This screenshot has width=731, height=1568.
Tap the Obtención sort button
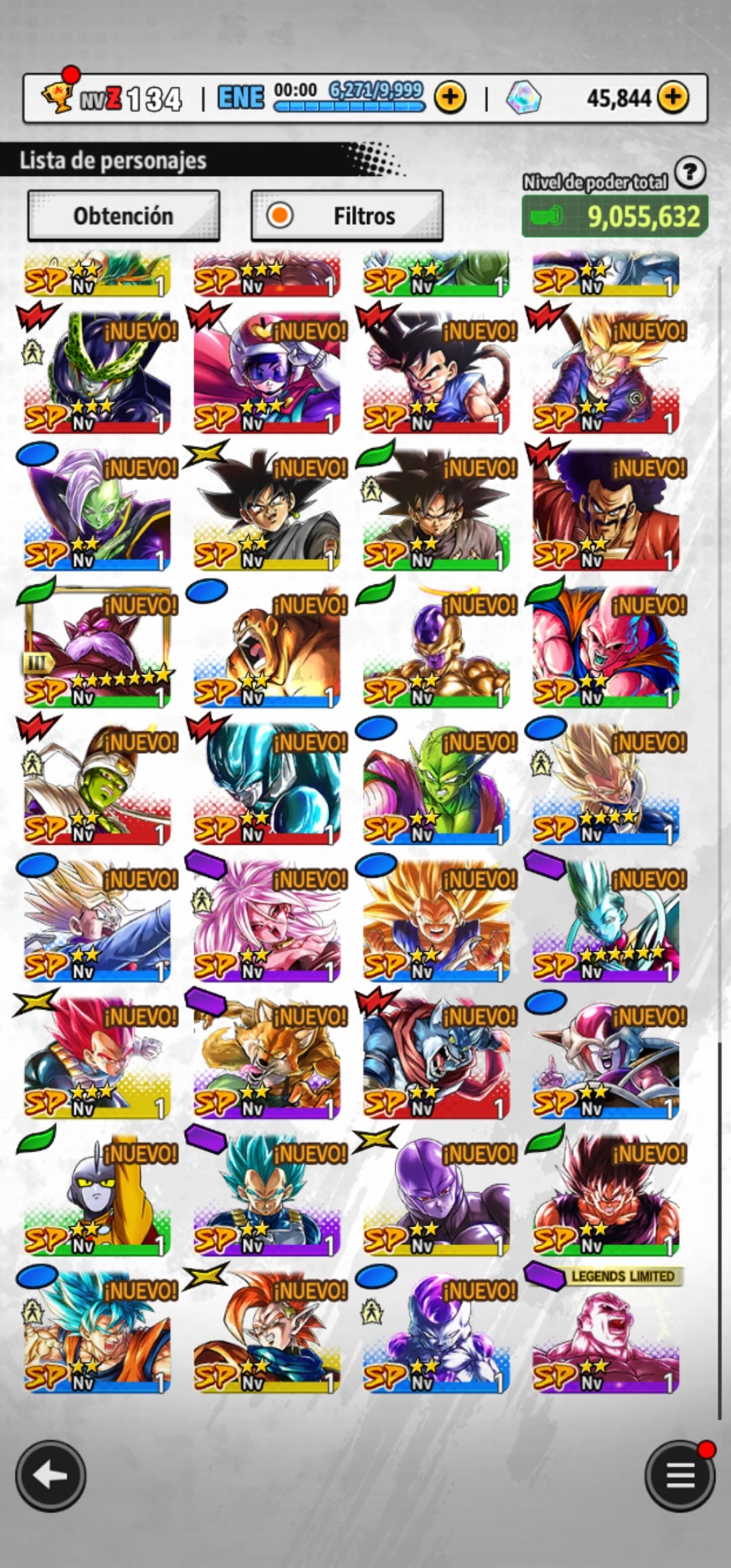(123, 216)
